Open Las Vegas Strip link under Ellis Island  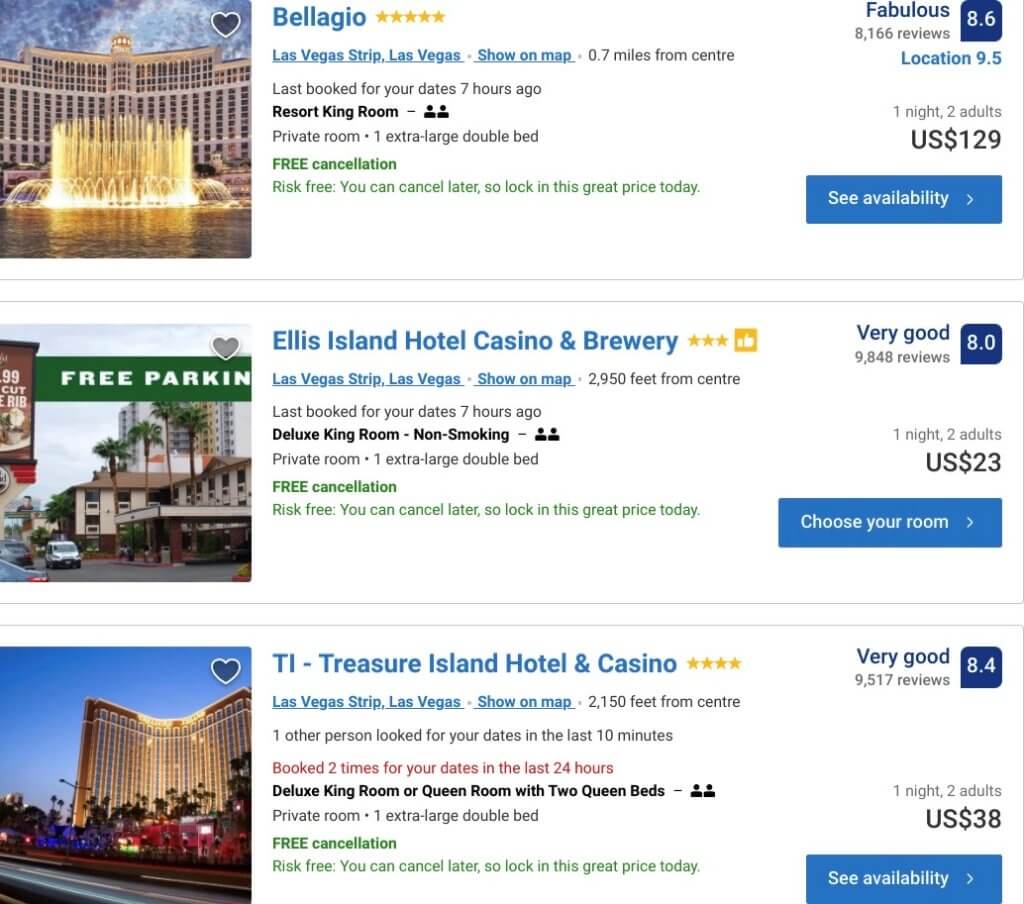[x=366, y=379]
